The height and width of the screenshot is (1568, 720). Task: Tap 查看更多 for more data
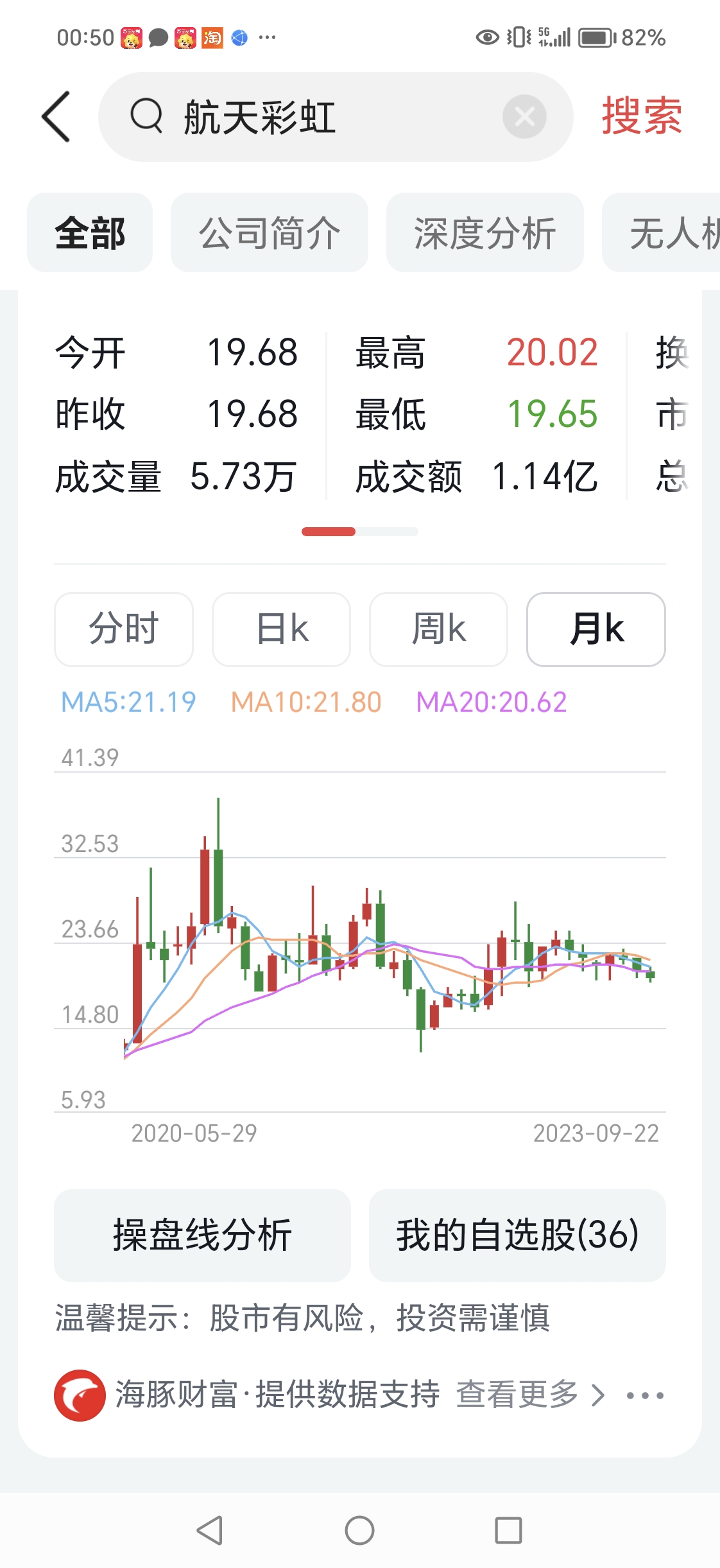click(x=529, y=1395)
